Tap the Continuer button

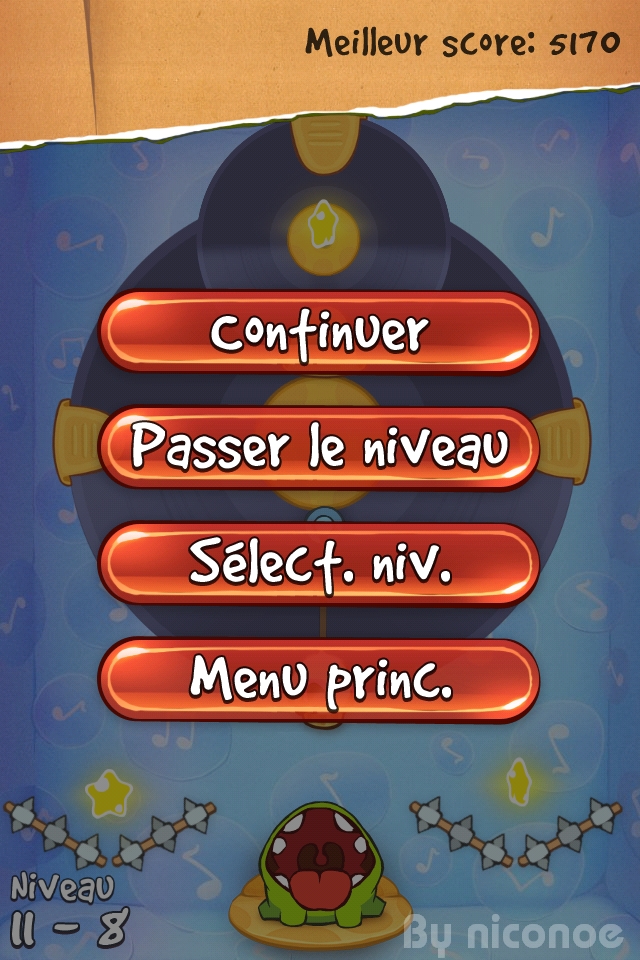tap(319, 333)
